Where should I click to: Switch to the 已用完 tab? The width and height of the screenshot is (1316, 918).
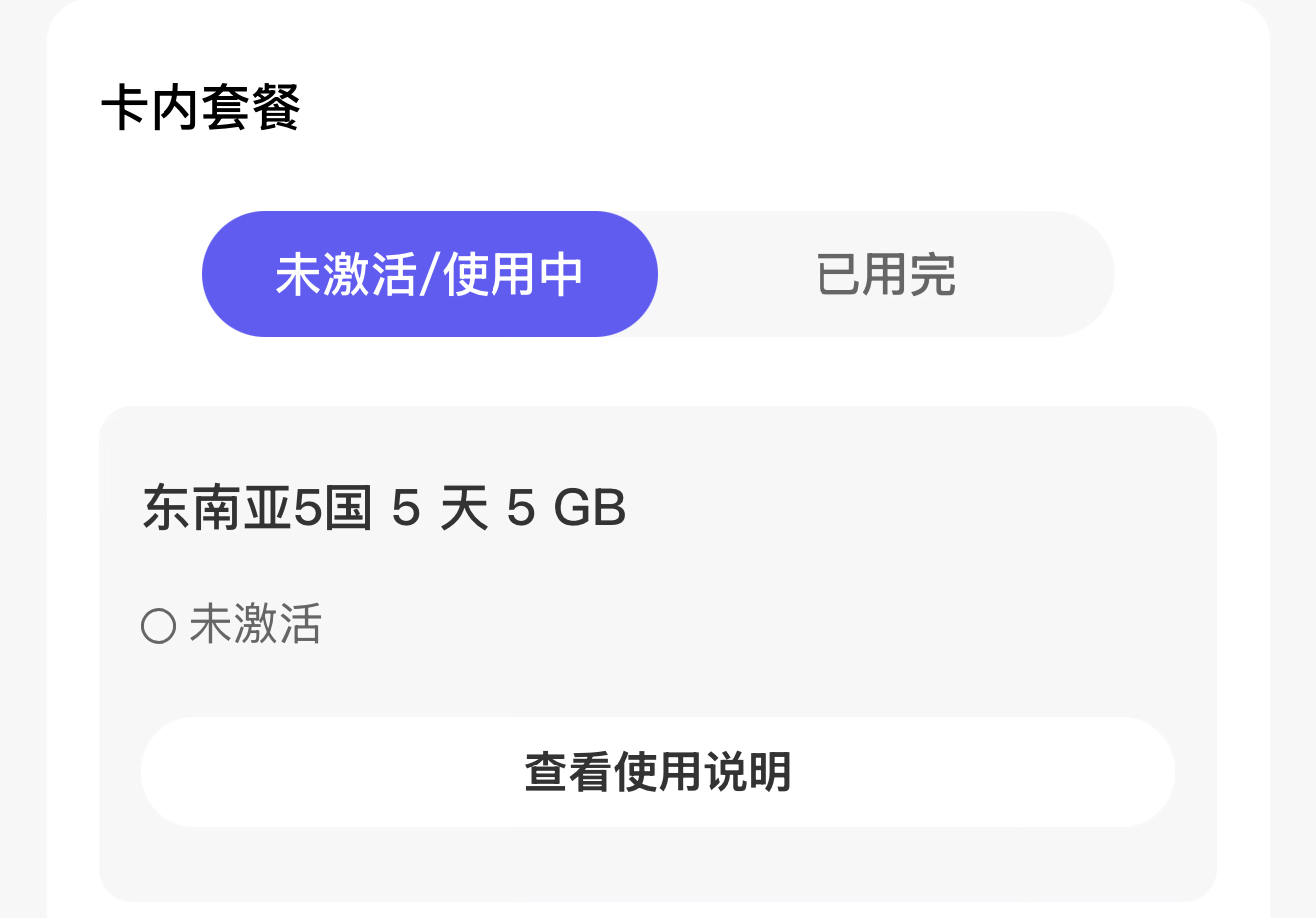[x=885, y=274]
